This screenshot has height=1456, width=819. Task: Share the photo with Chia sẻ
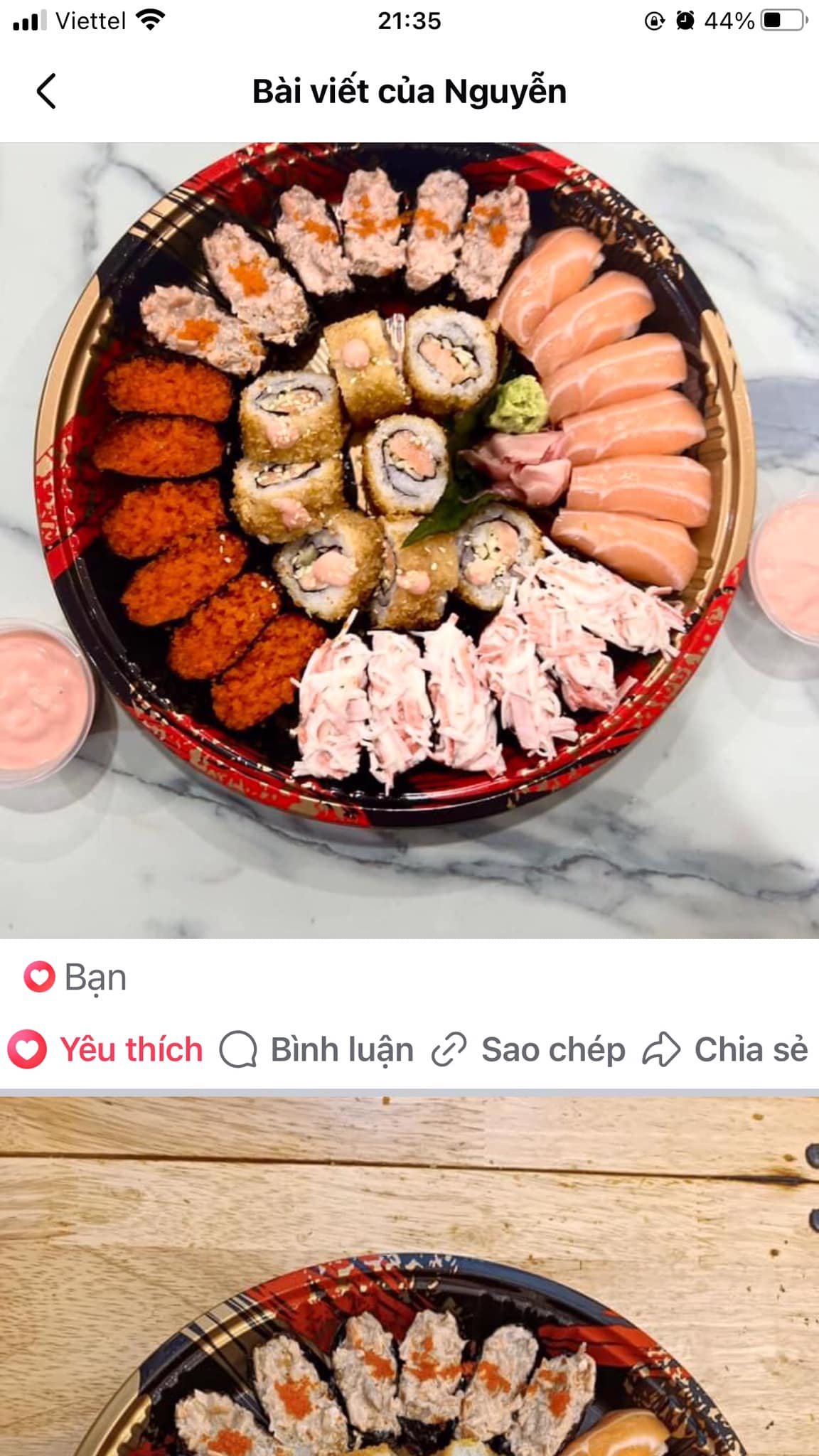(x=725, y=1049)
